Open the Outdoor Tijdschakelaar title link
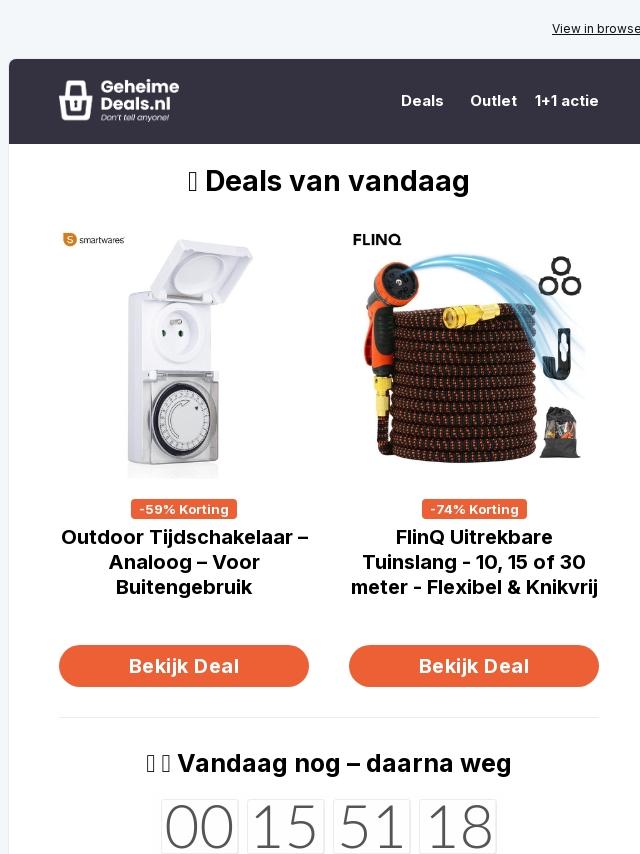The image size is (640, 854). [x=184, y=562]
